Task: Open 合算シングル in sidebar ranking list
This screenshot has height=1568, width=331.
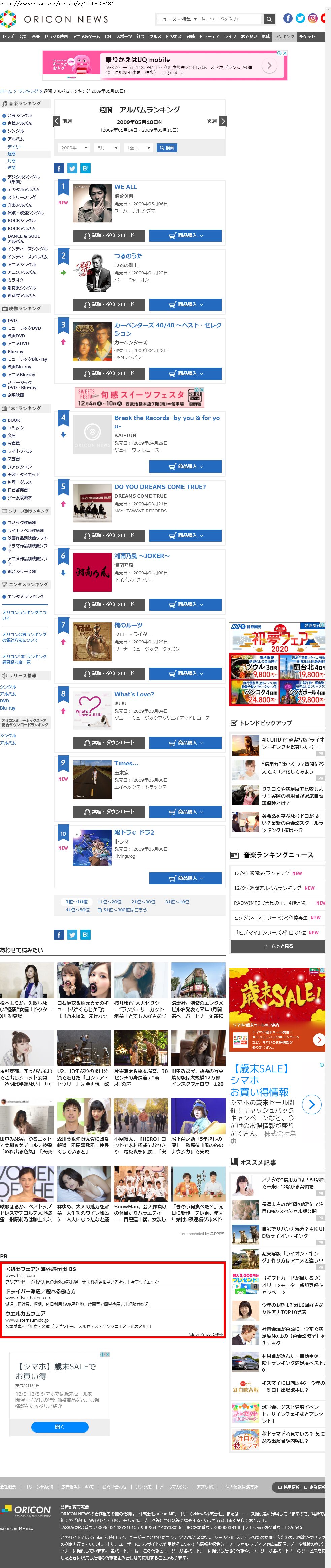Action: [20, 115]
